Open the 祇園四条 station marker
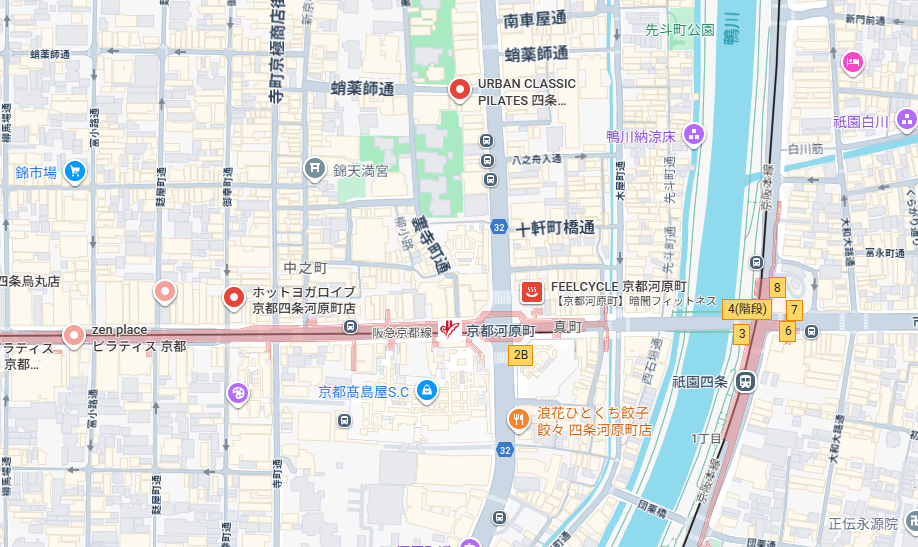The width and height of the screenshot is (918, 547). (745, 381)
